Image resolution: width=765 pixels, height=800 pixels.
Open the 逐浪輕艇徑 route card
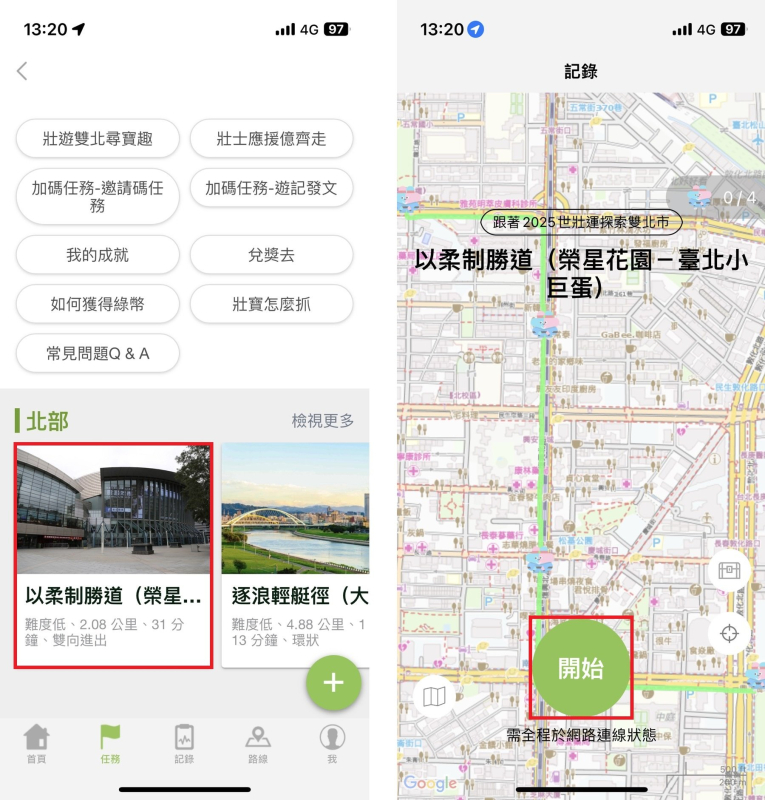tap(295, 555)
